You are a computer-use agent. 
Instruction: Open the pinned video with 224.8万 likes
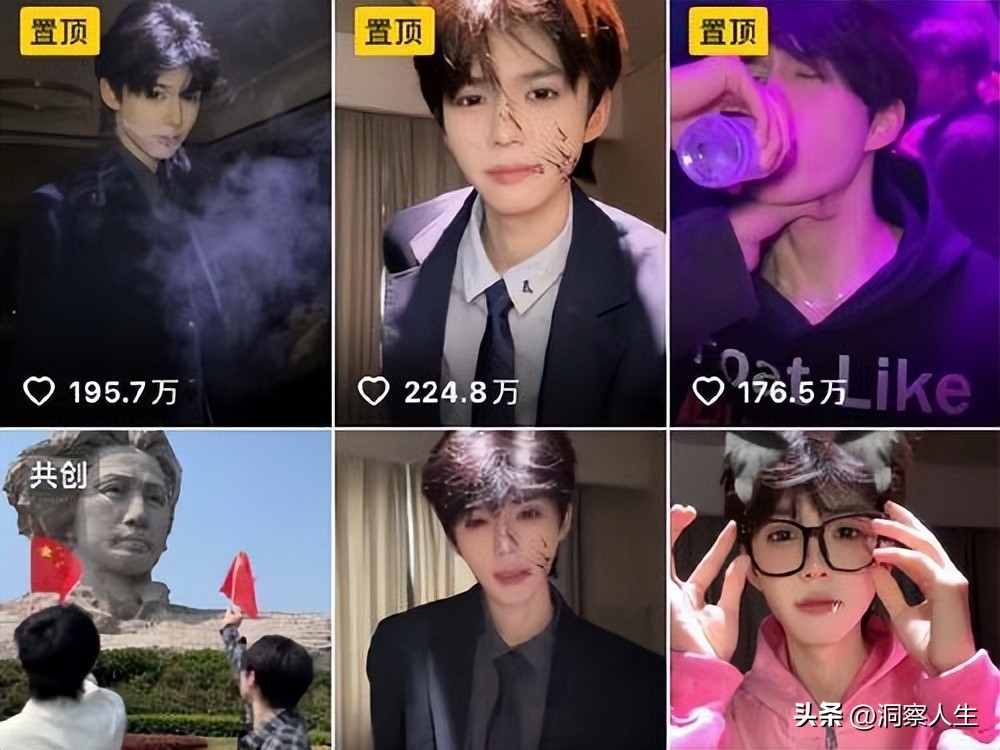coord(500,215)
